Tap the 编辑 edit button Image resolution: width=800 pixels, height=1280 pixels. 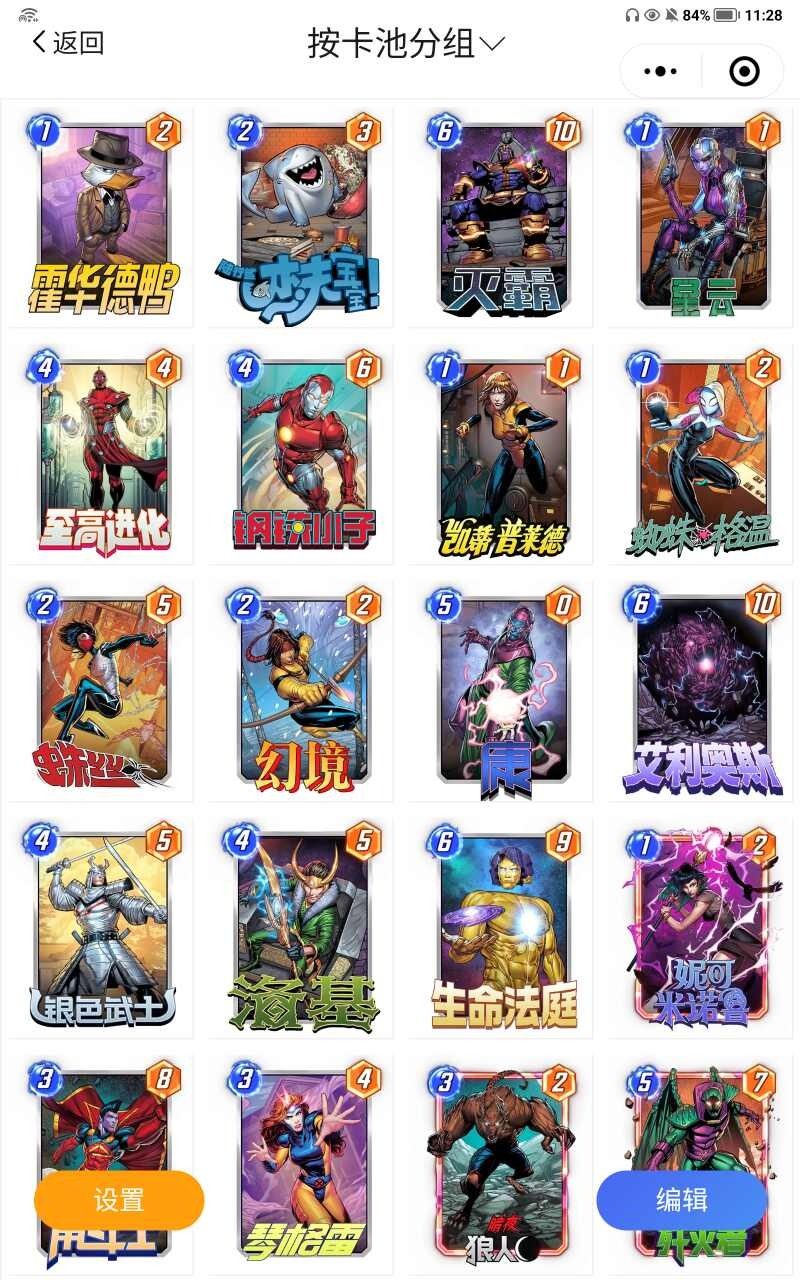pos(682,1200)
